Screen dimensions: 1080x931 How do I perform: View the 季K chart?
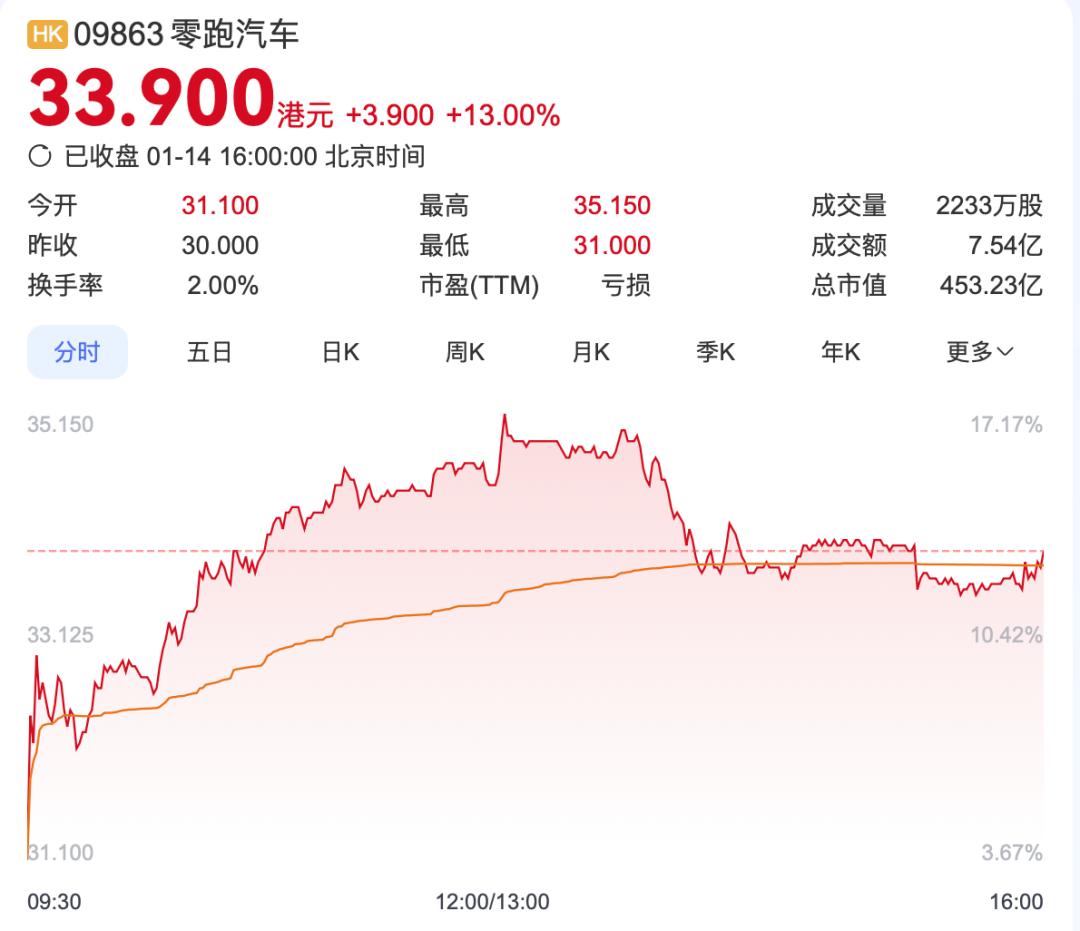coord(715,352)
